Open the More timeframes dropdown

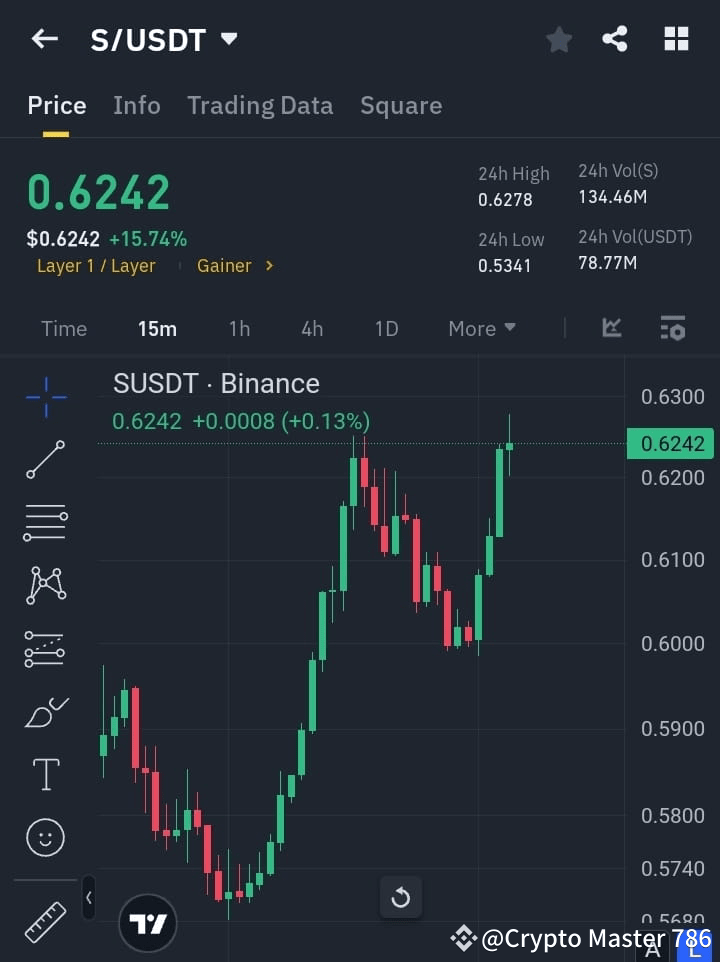481,328
